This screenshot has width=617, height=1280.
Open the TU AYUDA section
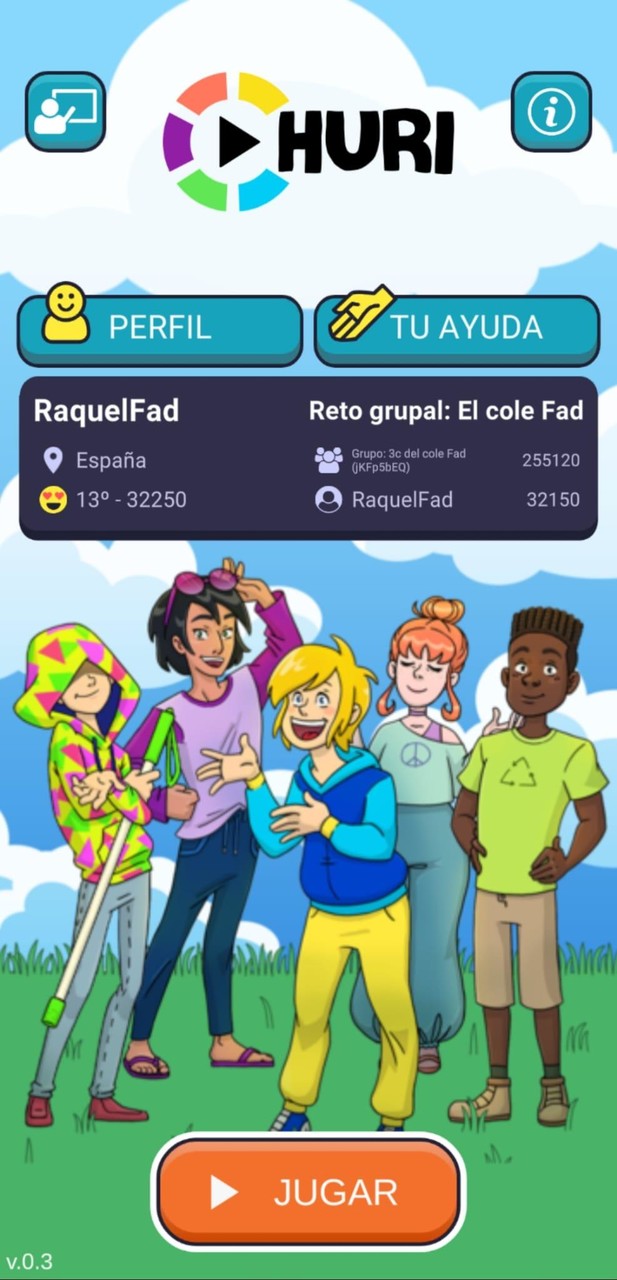[457, 328]
